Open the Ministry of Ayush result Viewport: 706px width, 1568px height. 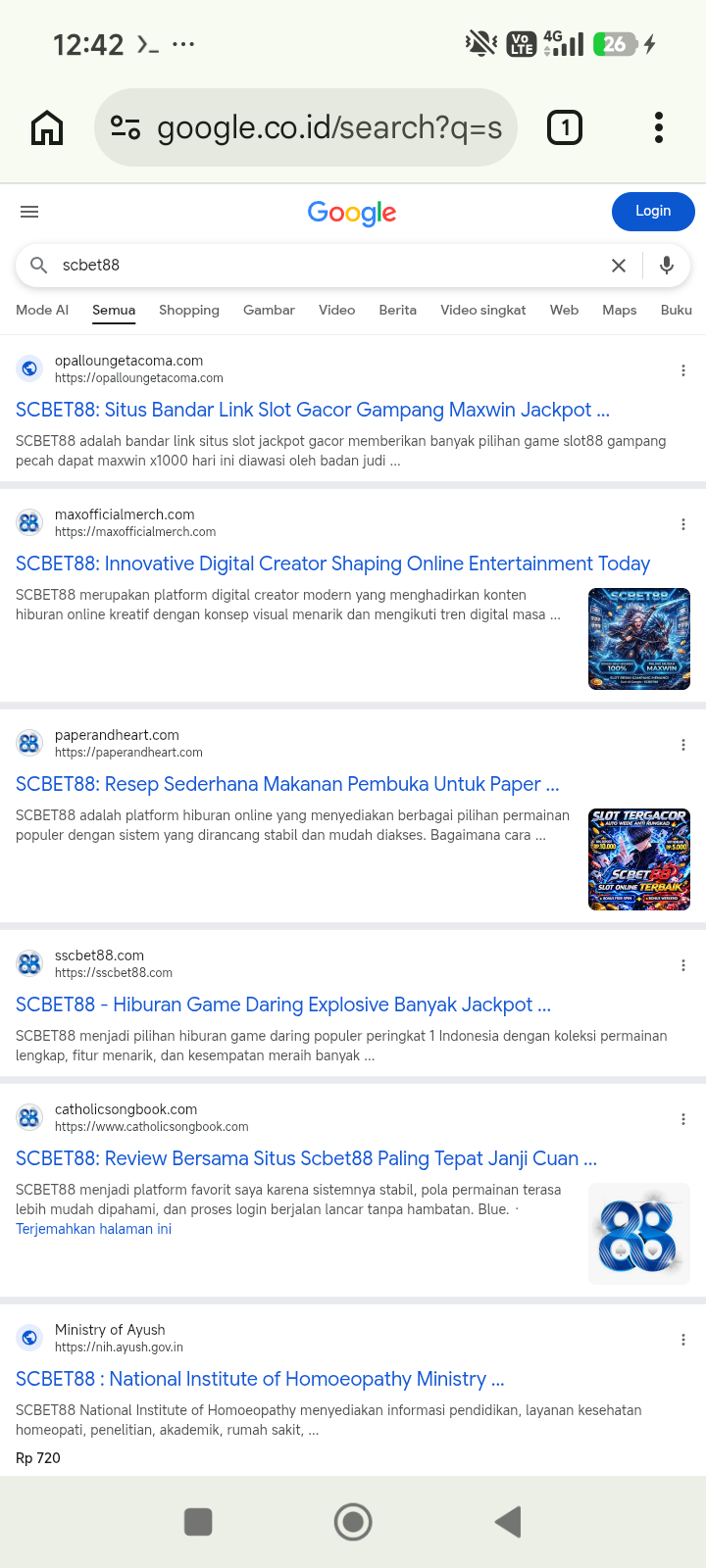point(260,1379)
